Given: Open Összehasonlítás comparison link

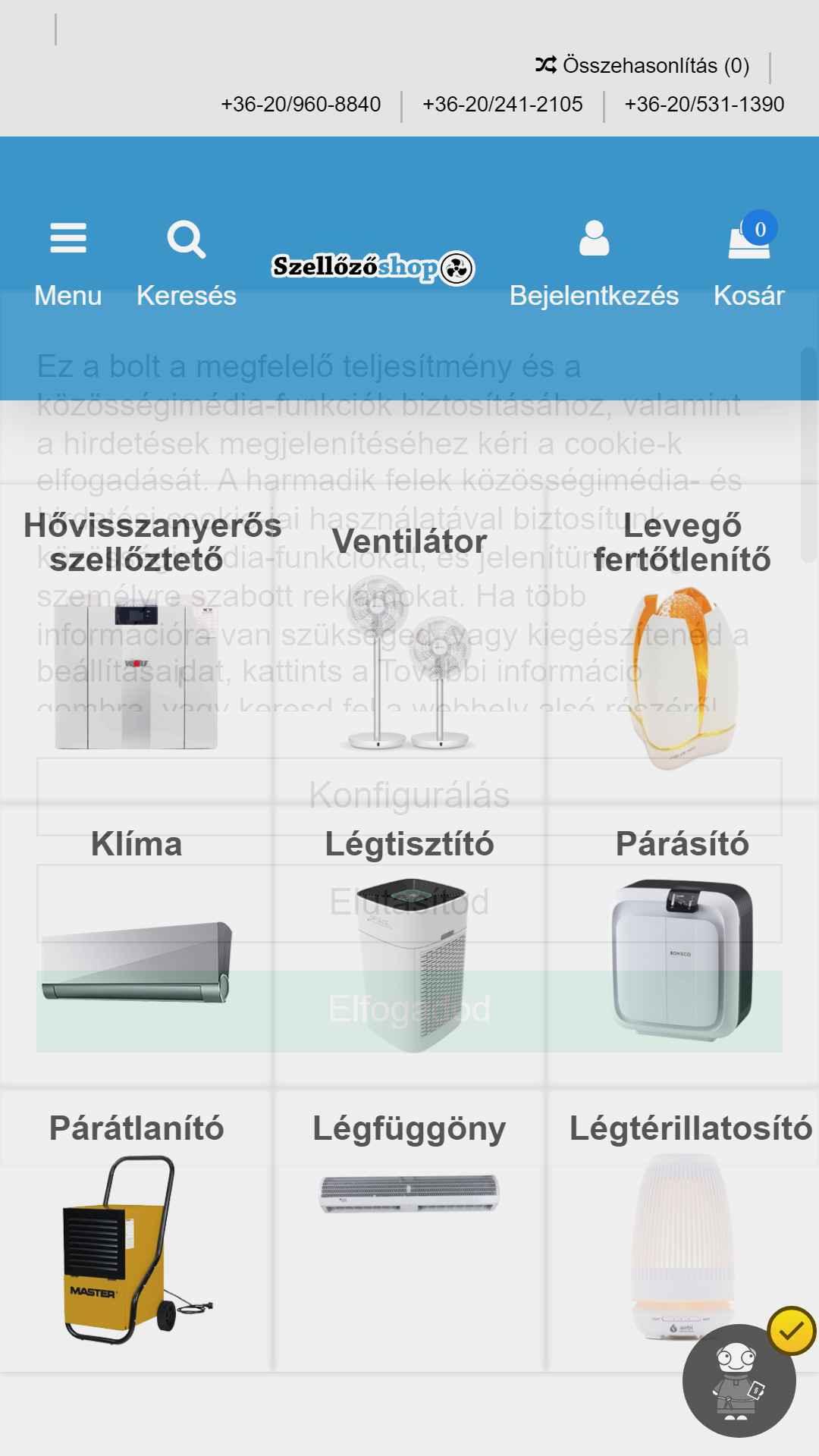Looking at the screenshot, I should pyautogui.click(x=642, y=66).
